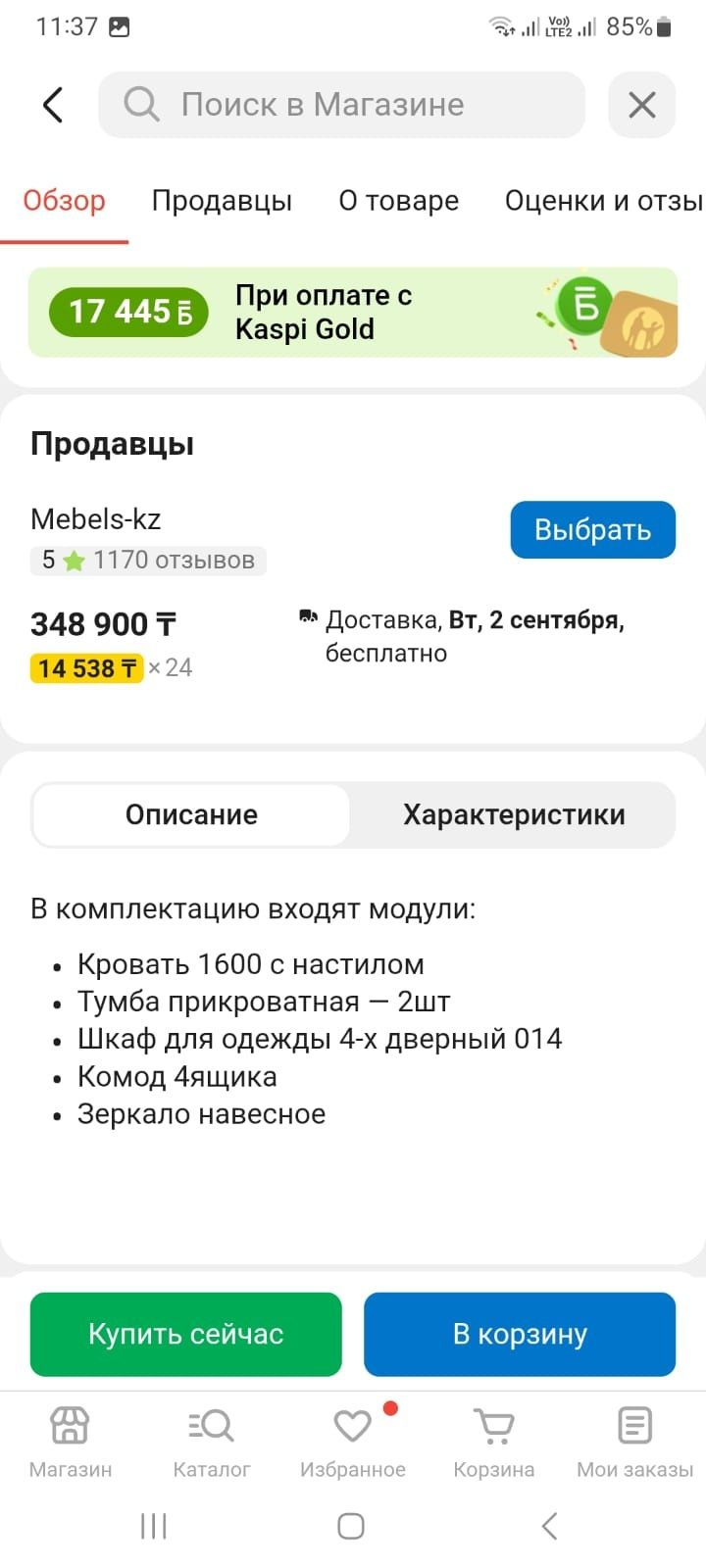Switch to Характеристики section
The height and width of the screenshot is (1568, 706).
[514, 814]
